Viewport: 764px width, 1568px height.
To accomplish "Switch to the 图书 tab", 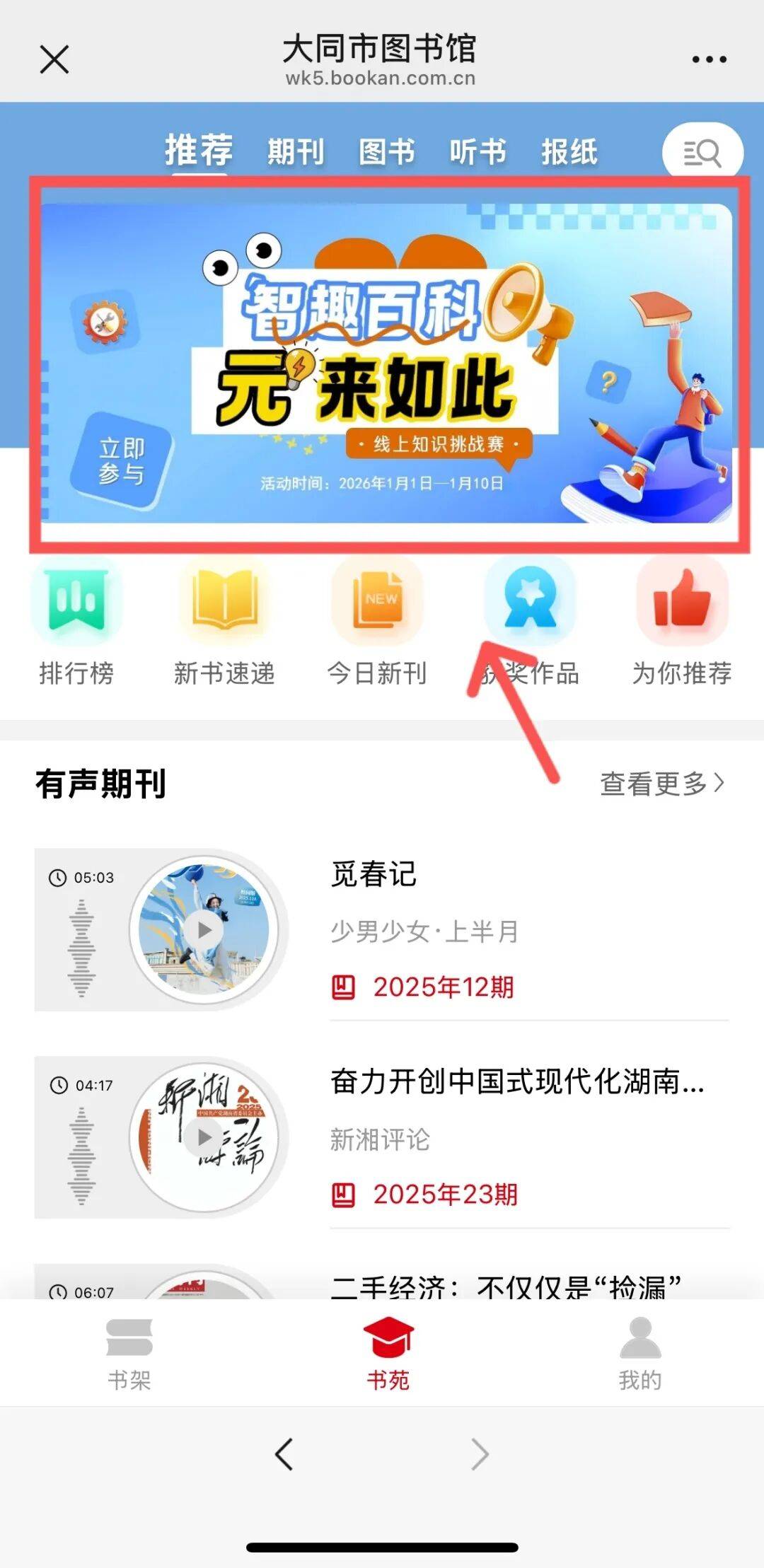I will tap(386, 151).
